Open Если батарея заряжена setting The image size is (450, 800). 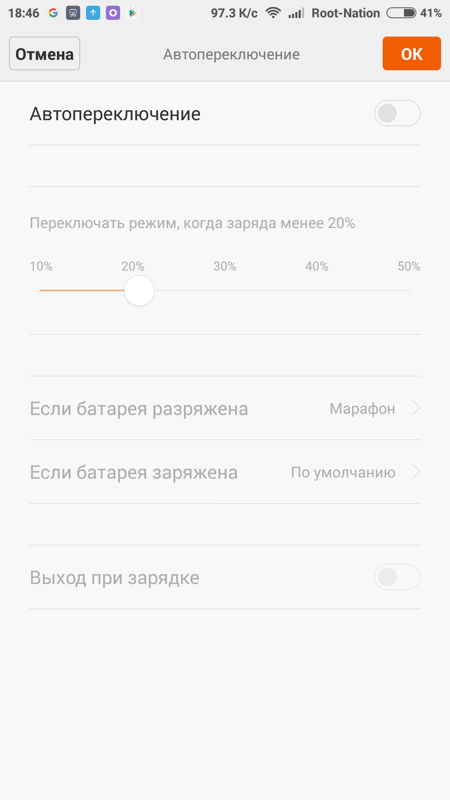tap(225, 472)
